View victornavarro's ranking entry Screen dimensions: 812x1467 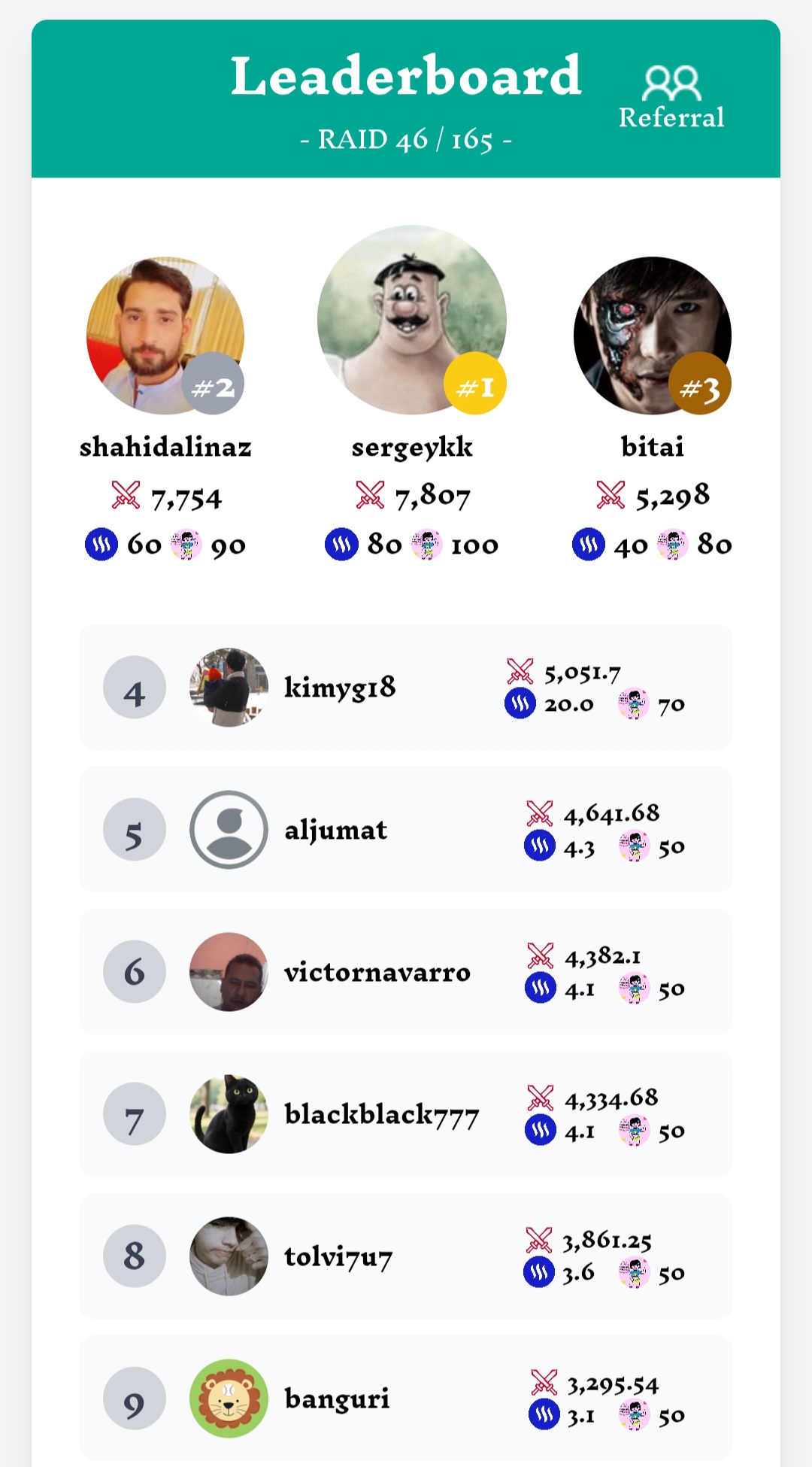pyautogui.click(x=406, y=971)
